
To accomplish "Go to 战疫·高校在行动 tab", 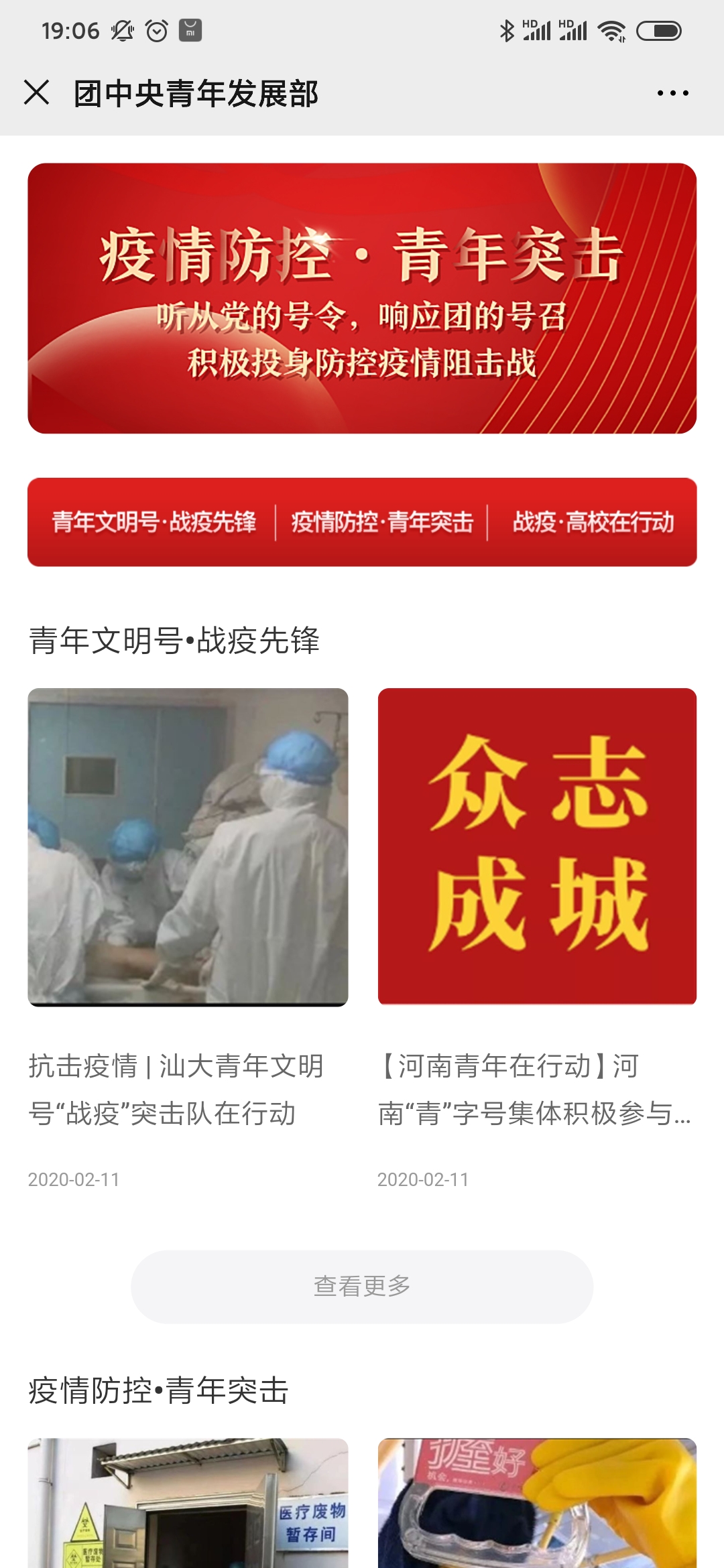I will tap(593, 522).
